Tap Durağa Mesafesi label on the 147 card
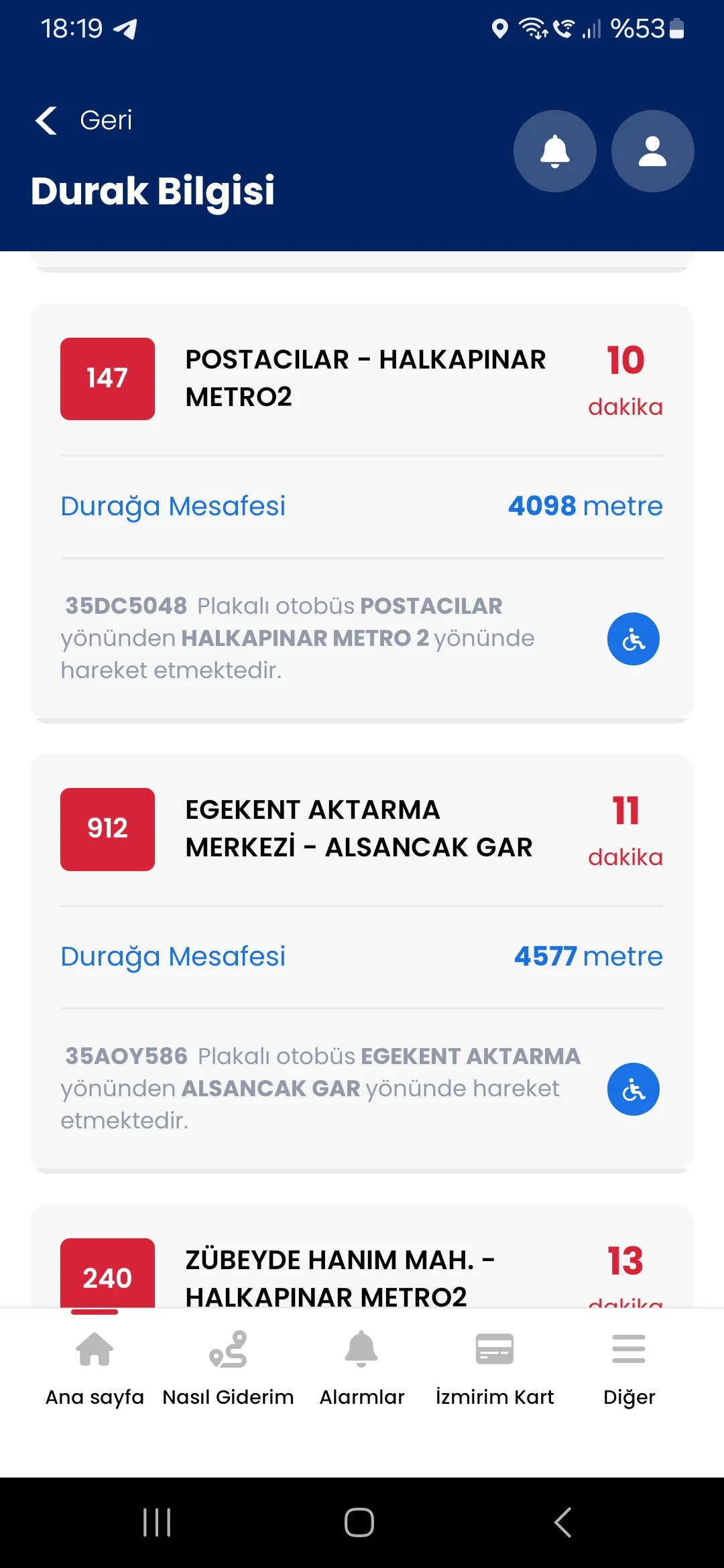This screenshot has height=1568, width=724. [x=172, y=506]
